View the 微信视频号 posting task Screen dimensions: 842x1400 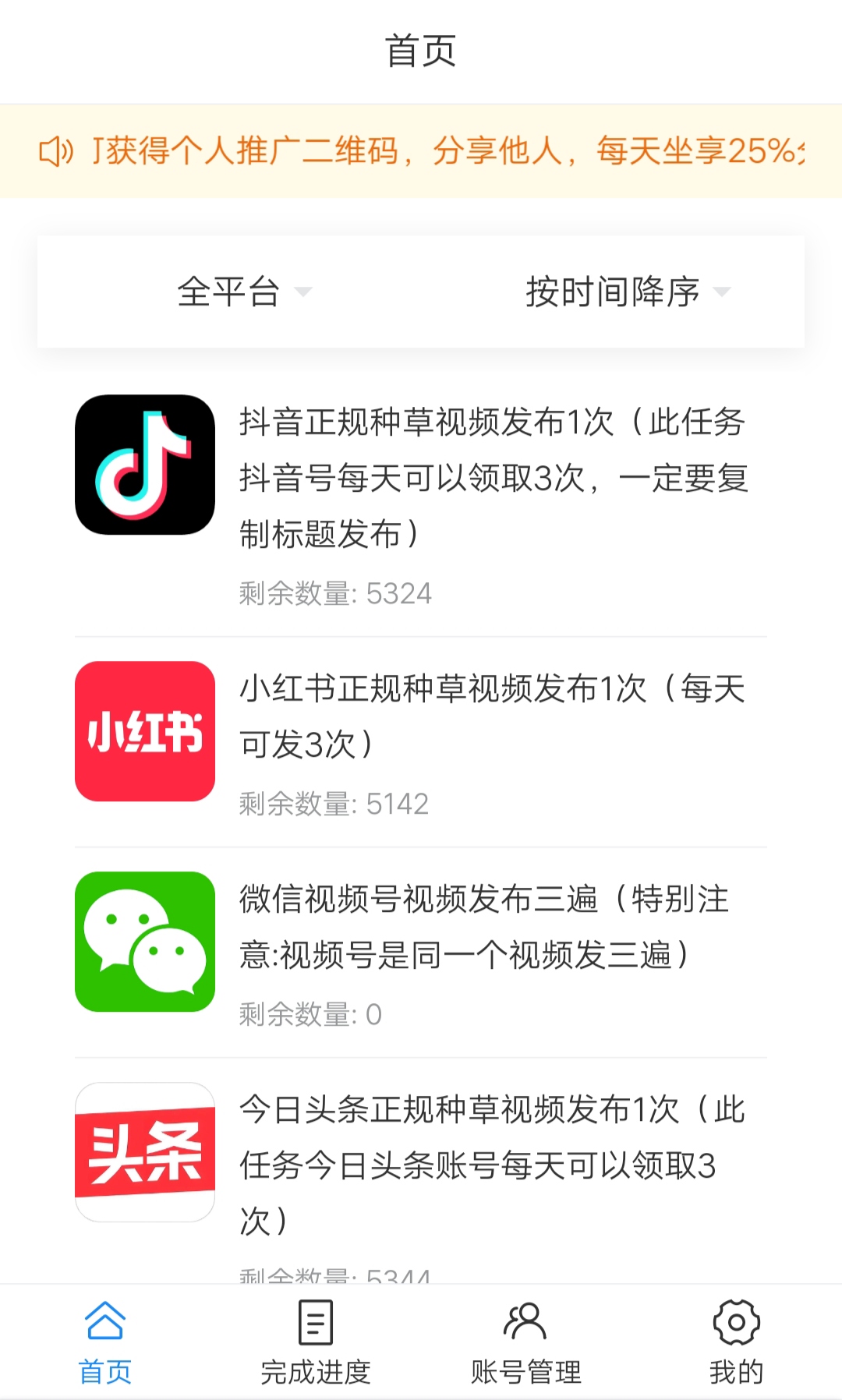pos(483,927)
